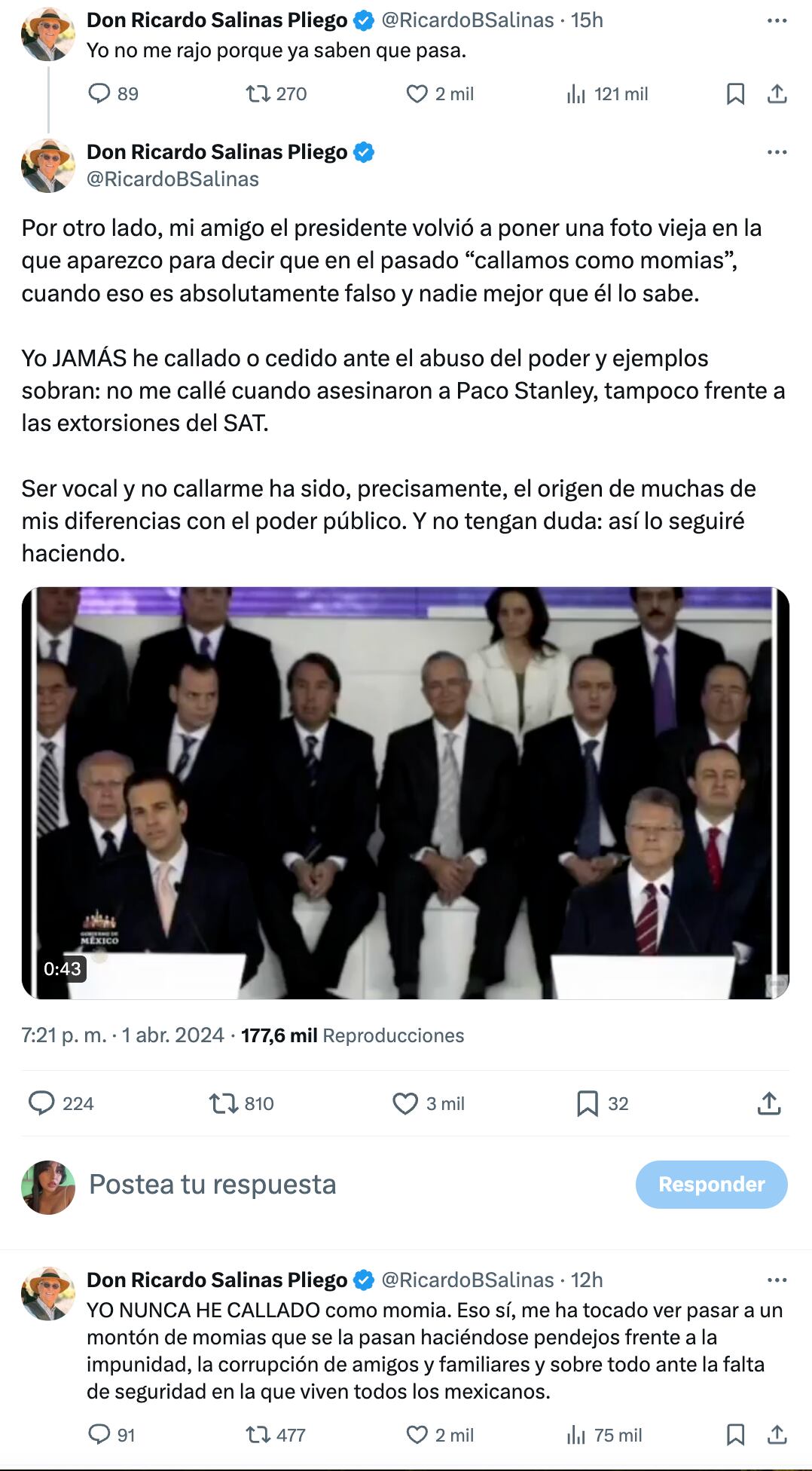Open overflow menu of the main tweet

click(x=777, y=152)
